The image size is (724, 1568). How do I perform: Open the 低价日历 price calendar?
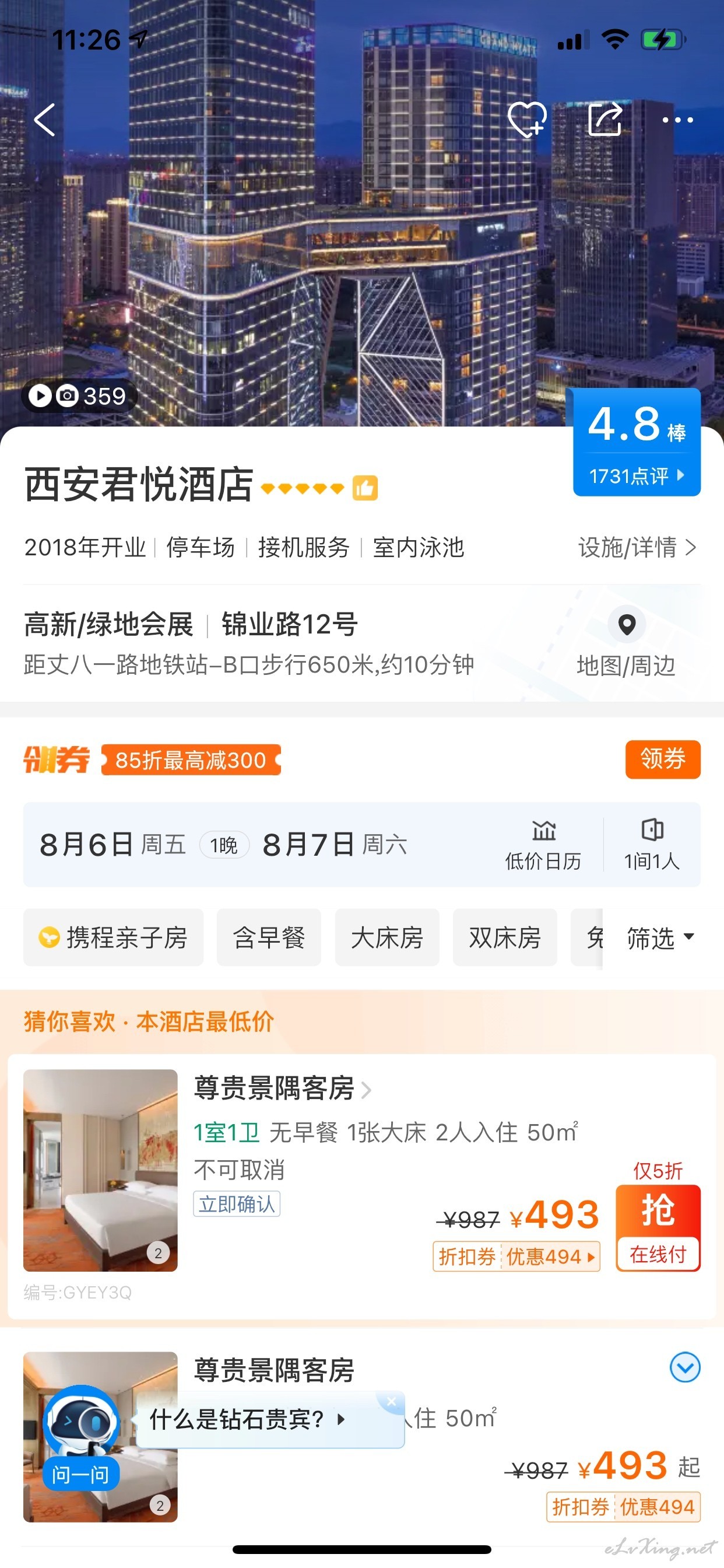point(543,845)
